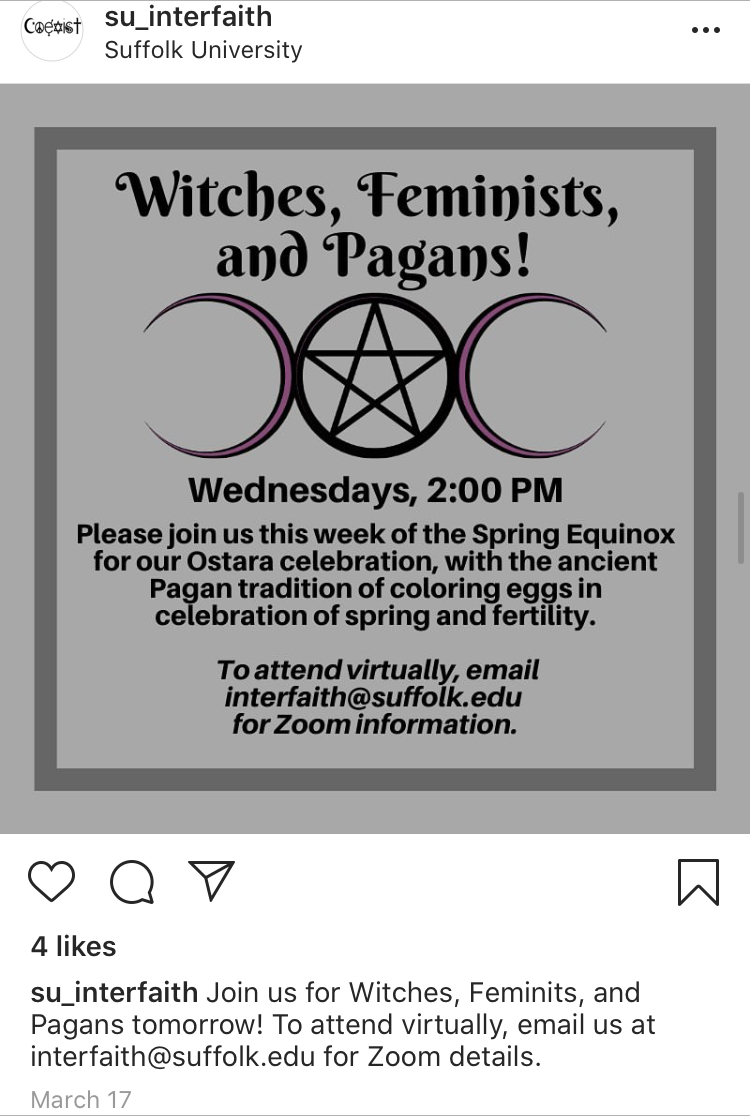
Task: Like the Witches, Feminists, and Pagans post
Action: tap(51, 881)
